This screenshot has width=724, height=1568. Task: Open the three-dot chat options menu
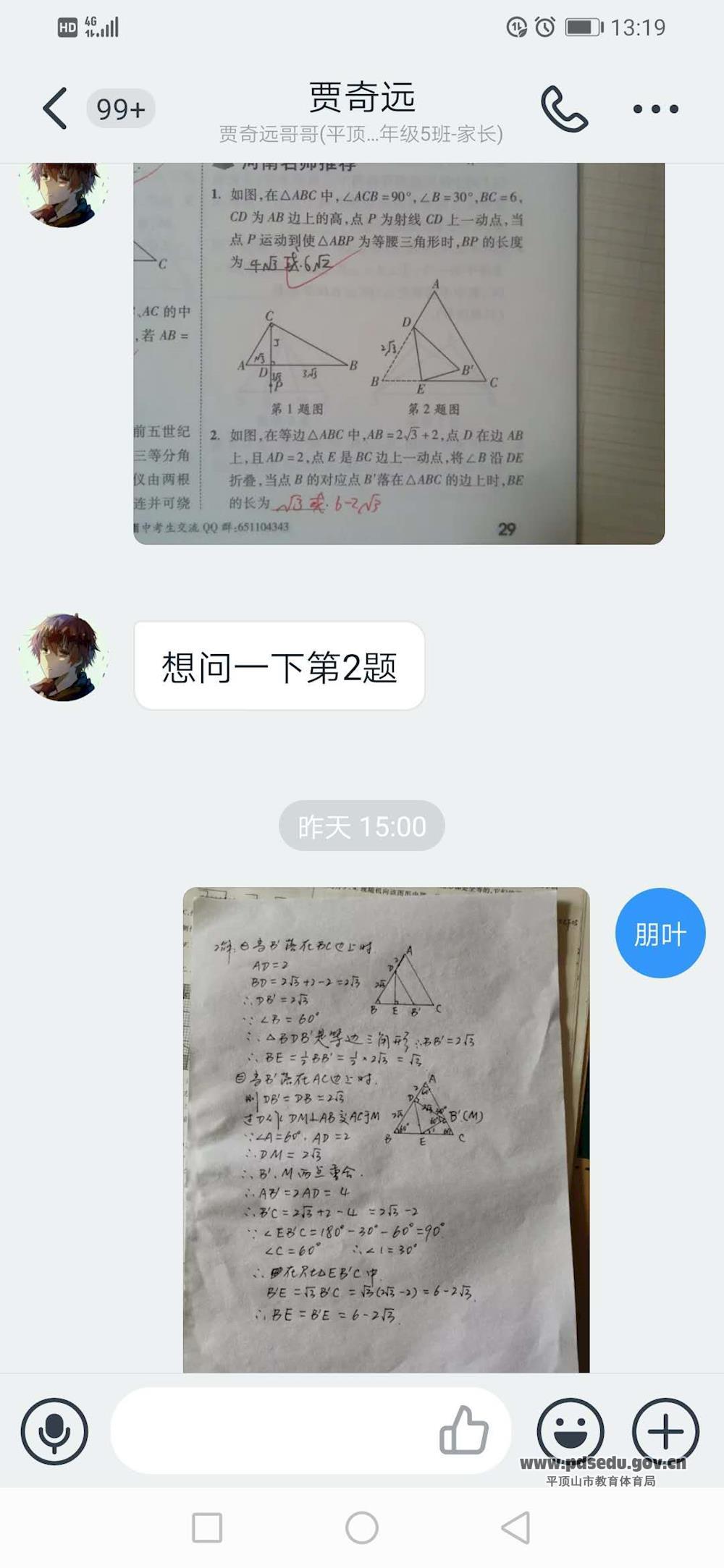(x=655, y=109)
